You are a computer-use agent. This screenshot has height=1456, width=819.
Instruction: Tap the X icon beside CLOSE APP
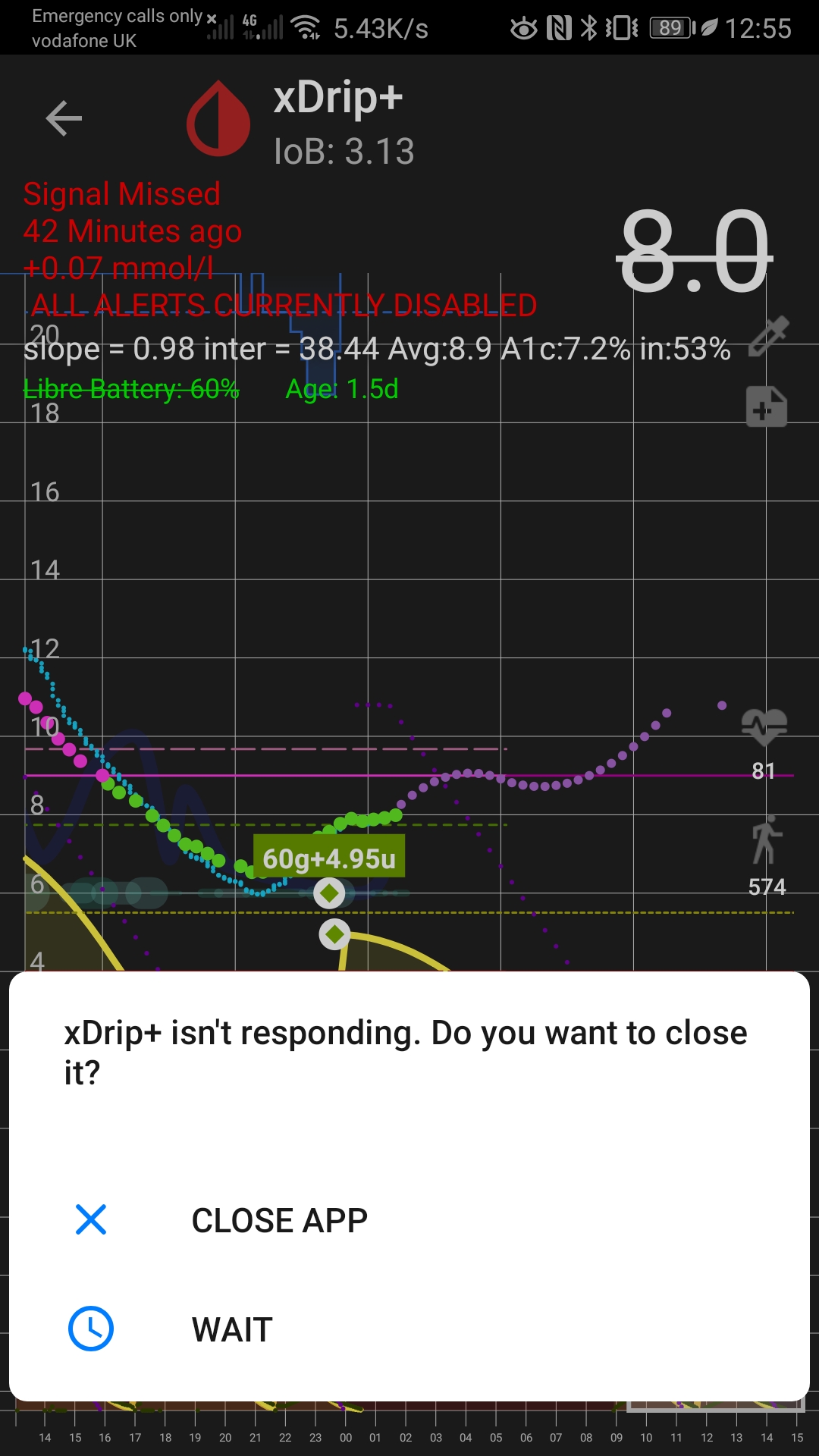tap(90, 1219)
